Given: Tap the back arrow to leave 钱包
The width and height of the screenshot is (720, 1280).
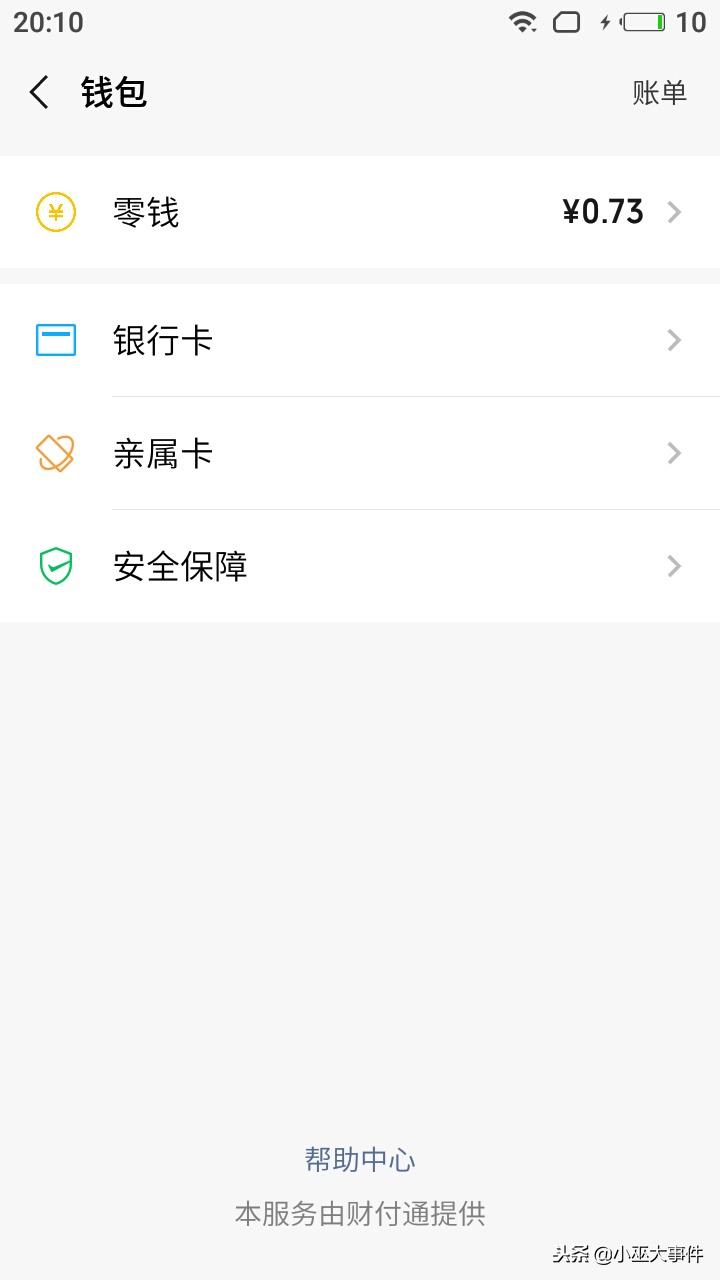Looking at the screenshot, I should click(x=38, y=92).
